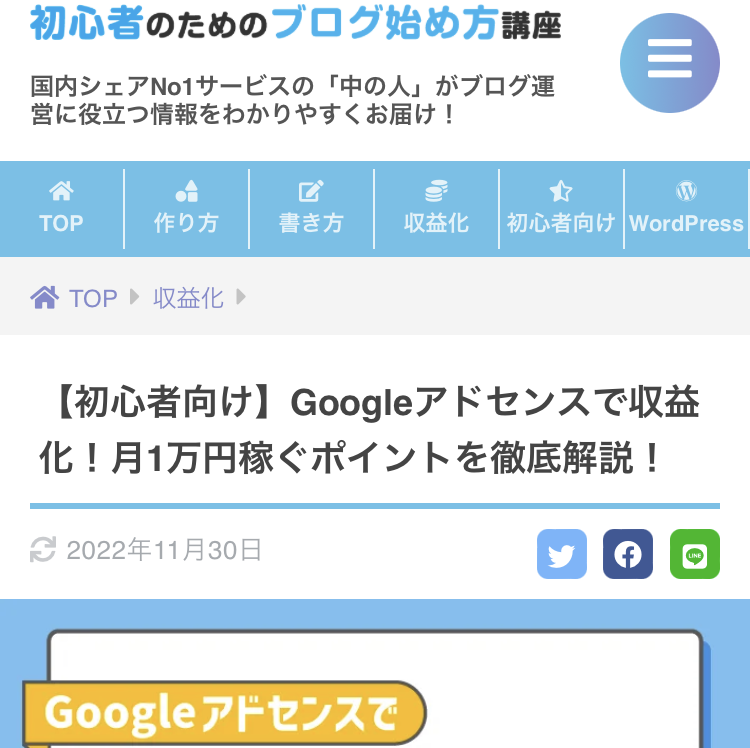Open the 初心者向け section
Screen dimensions: 750x748
(561, 208)
